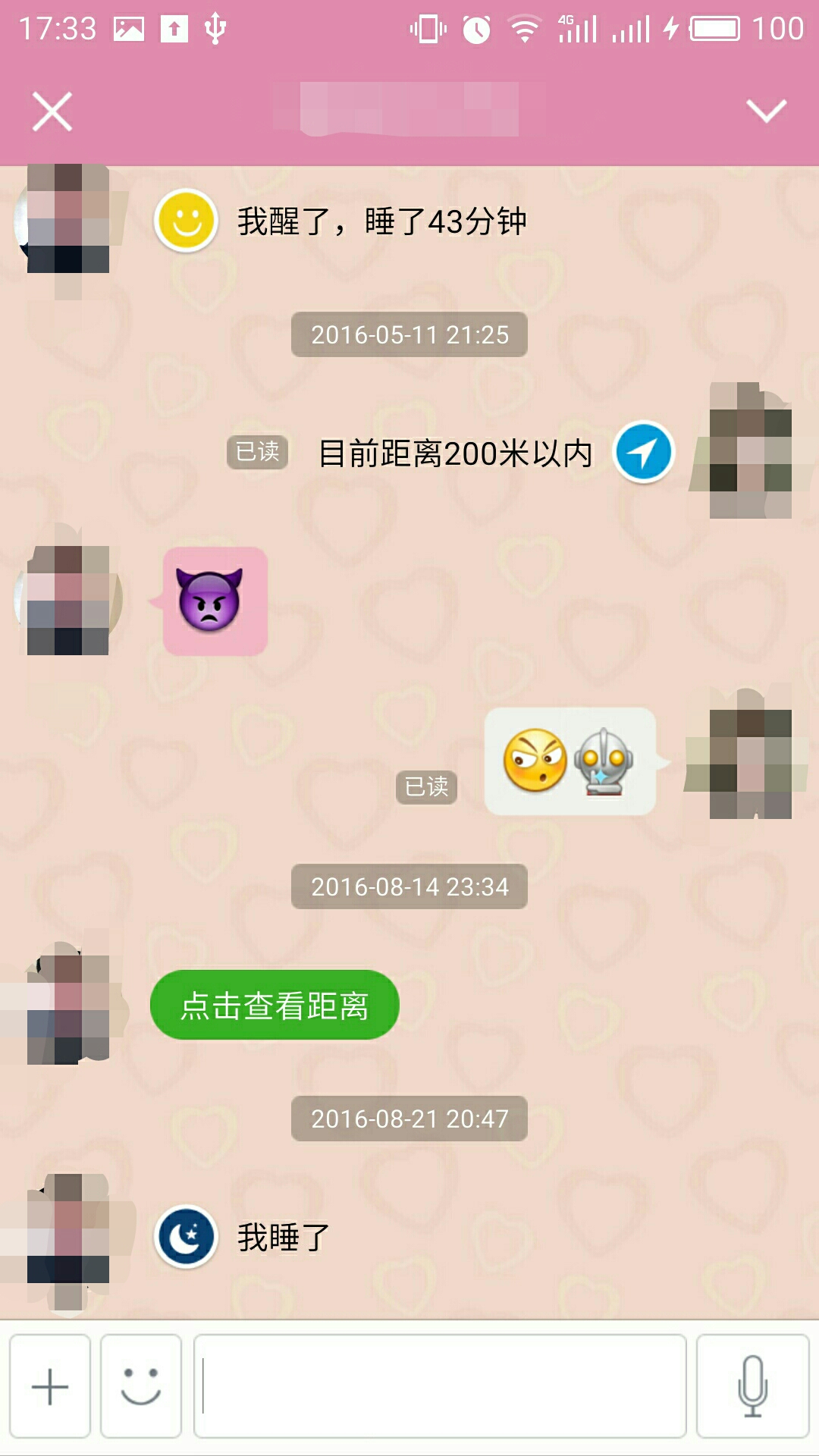Screen dimensions: 819x1456
Task: Open the 目前距离200米以内 distance message
Action: click(455, 453)
